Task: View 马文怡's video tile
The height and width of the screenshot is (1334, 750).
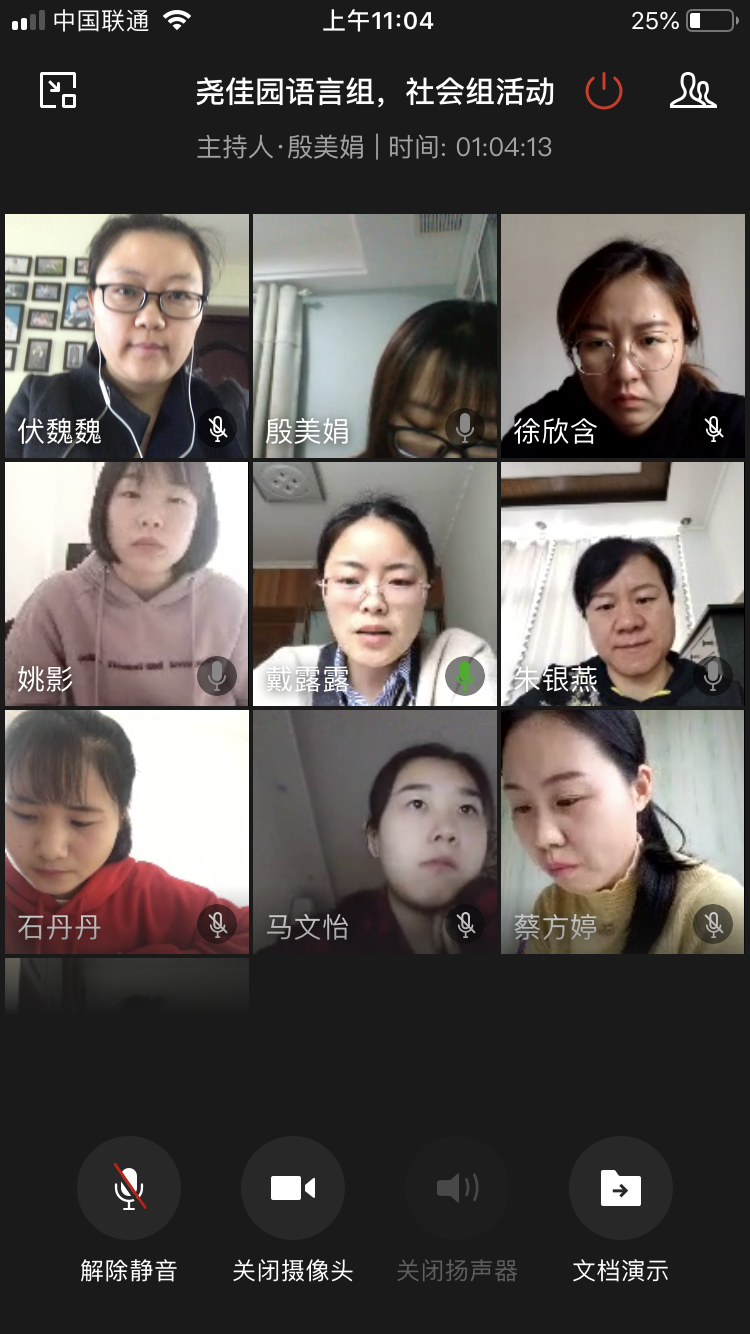Action: coord(375,832)
